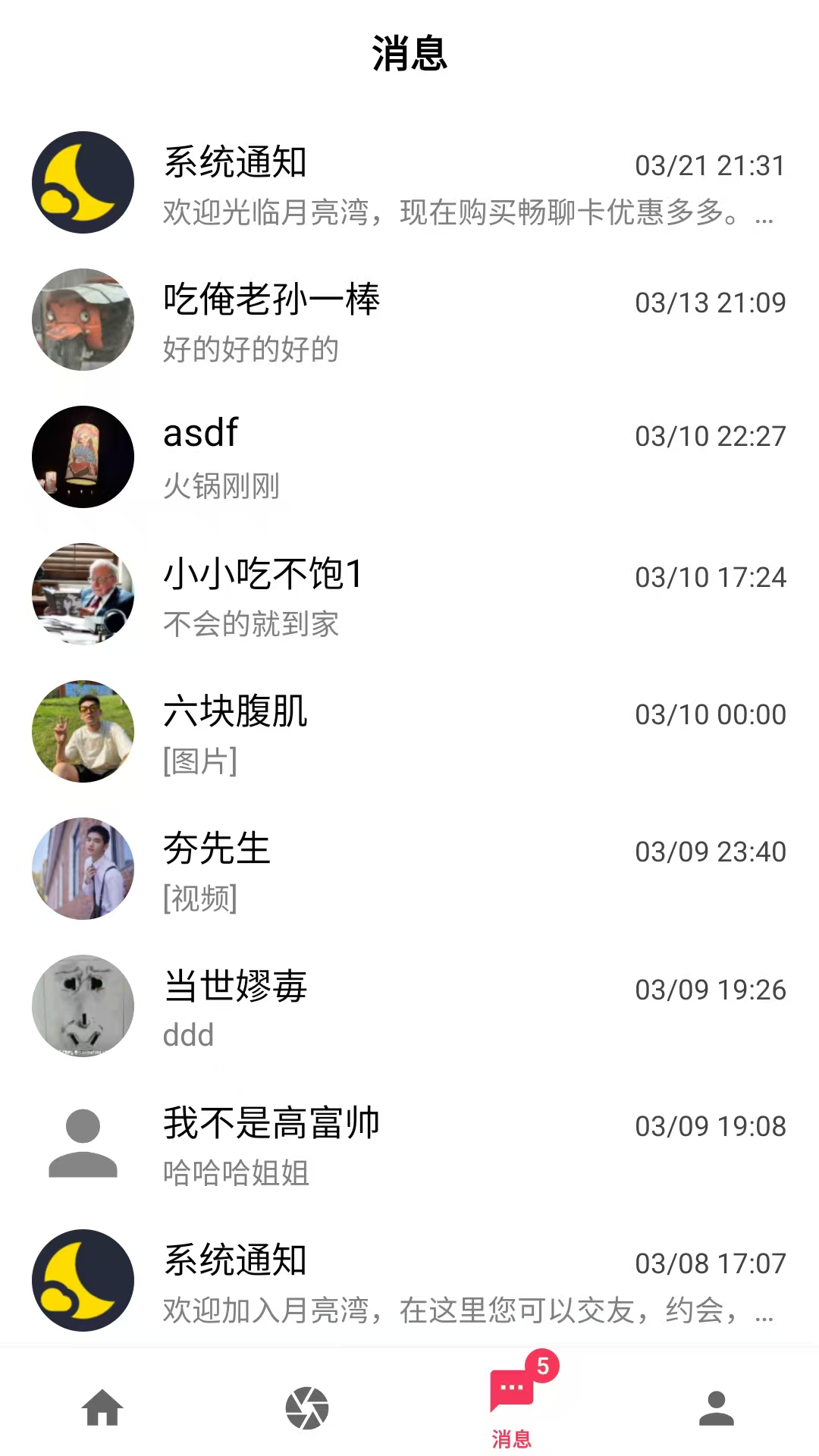Open 夯先生's avatar photo

click(83, 869)
